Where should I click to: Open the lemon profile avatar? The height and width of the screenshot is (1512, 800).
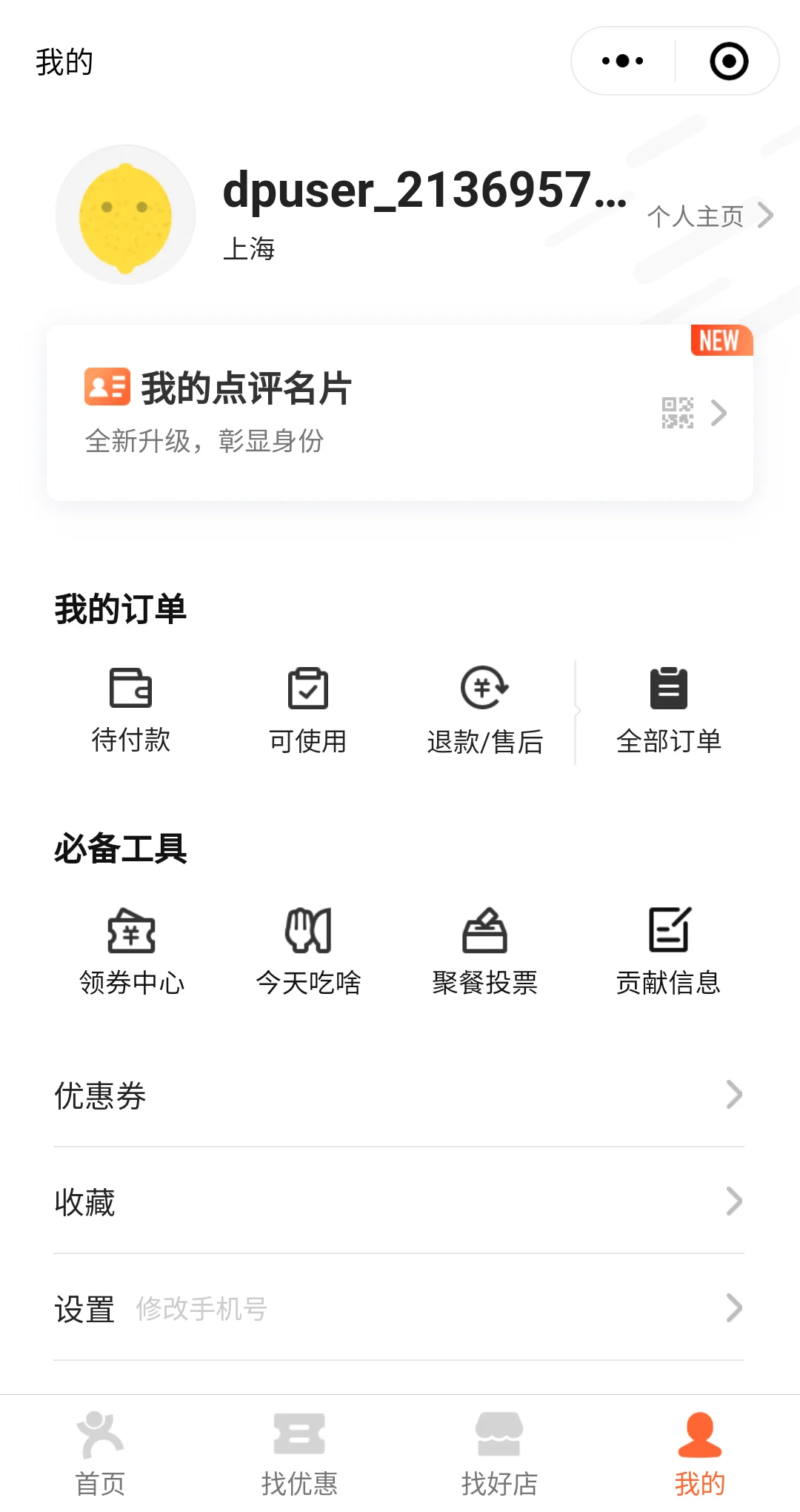point(125,215)
